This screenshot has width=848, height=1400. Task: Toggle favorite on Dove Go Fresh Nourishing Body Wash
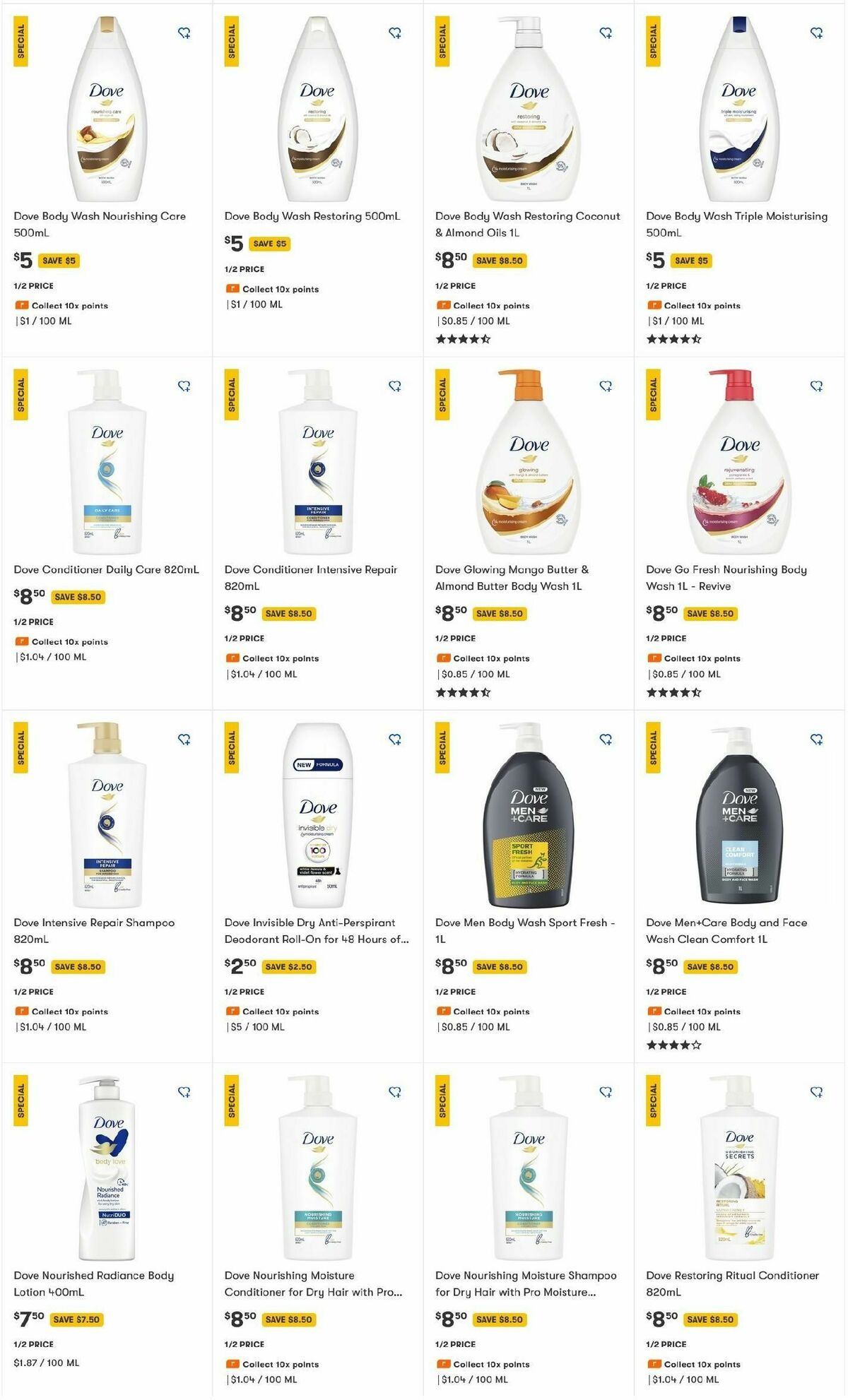point(816,385)
